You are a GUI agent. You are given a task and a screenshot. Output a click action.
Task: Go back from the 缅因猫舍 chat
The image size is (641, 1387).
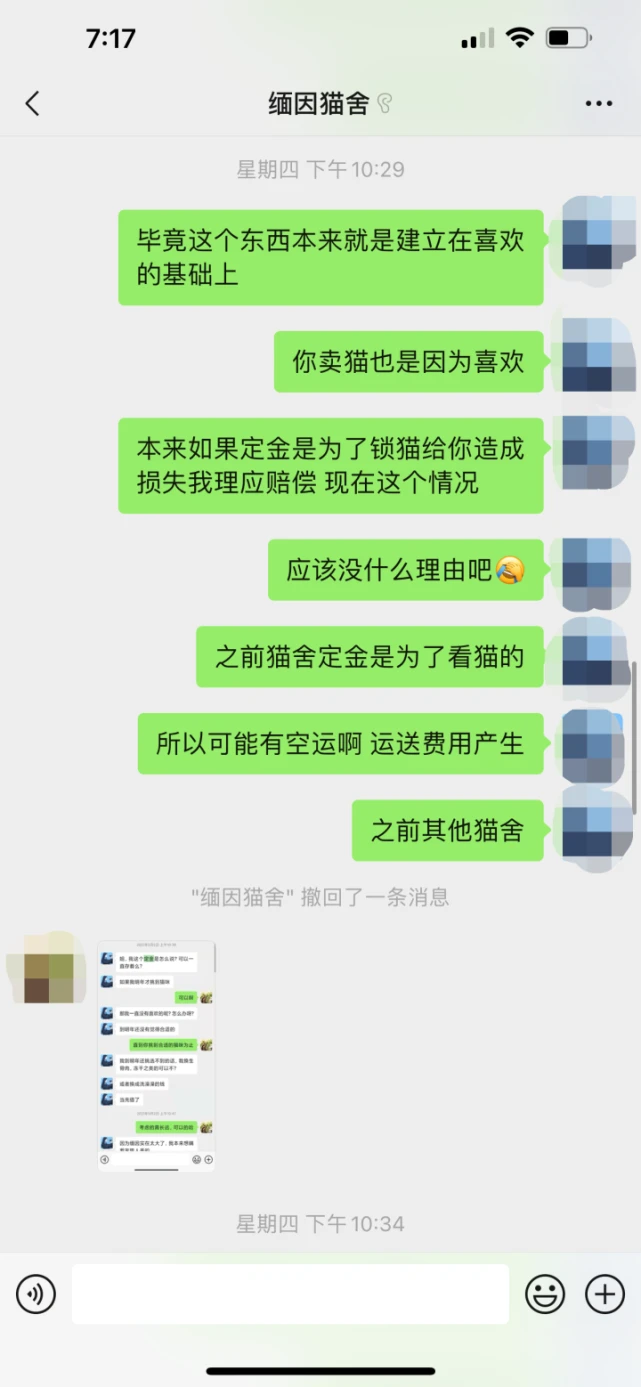(32, 103)
